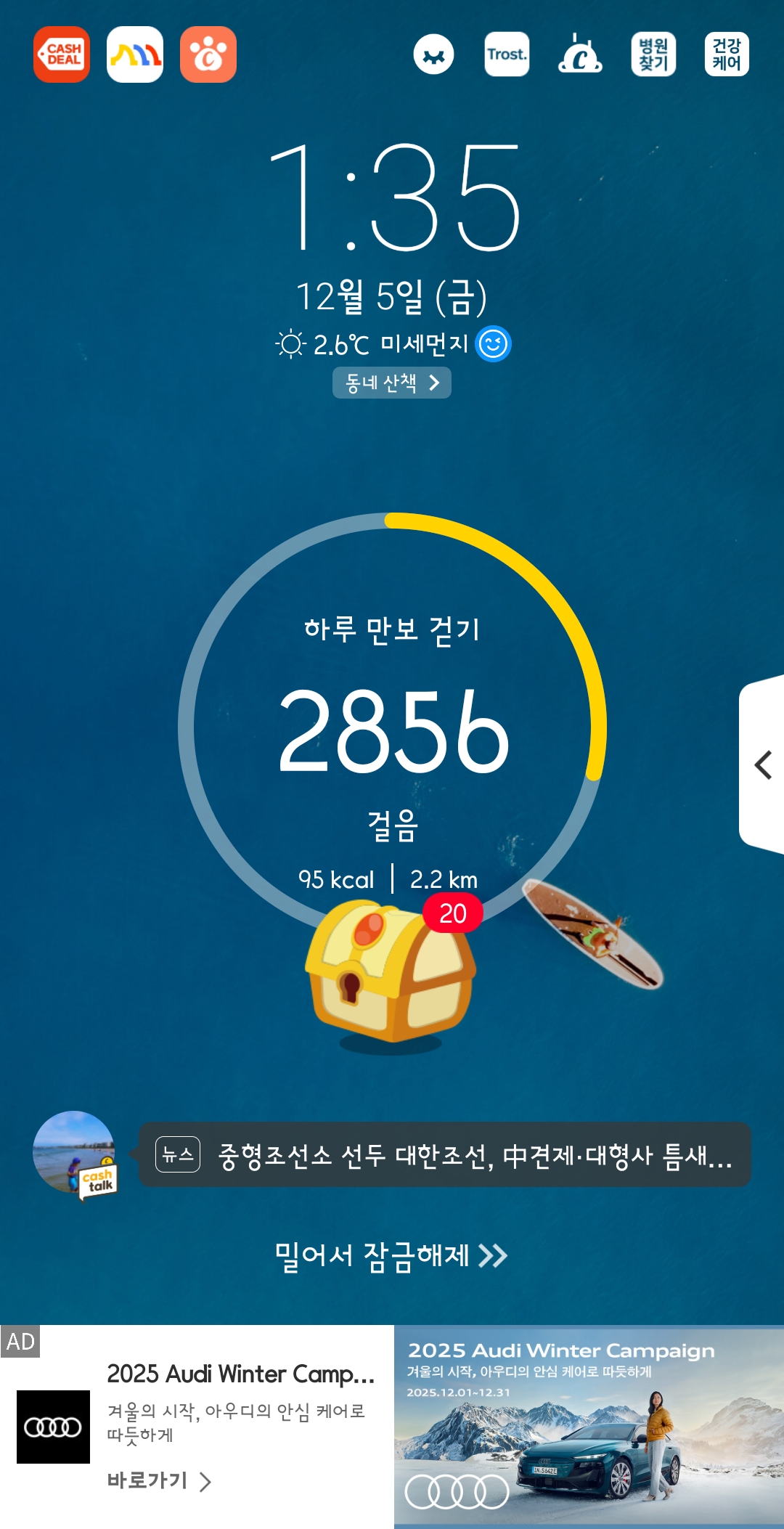This screenshot has height=1529, width=784.
Task: Open the Audi Winter Campaign banner image
Action: tap(589, 1426)
